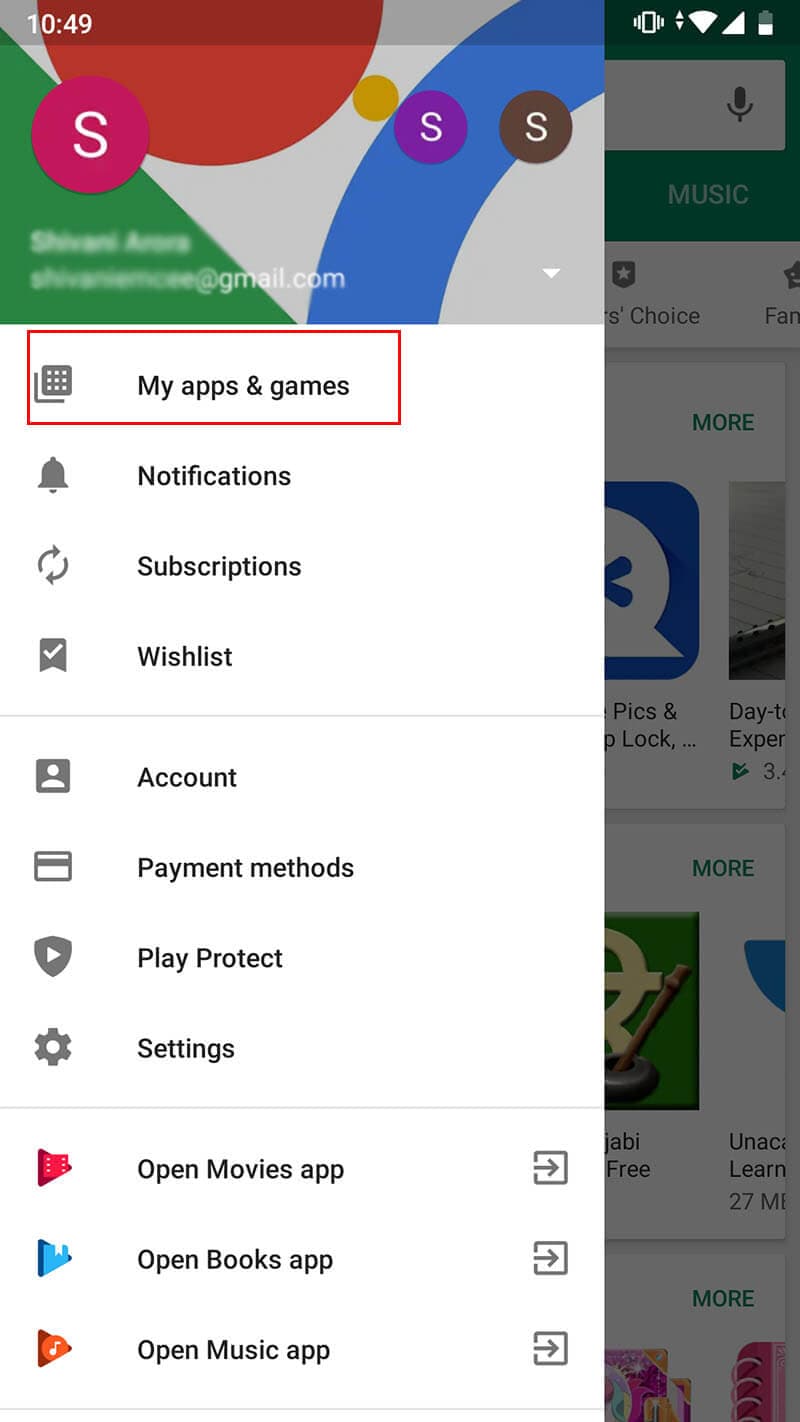Expand the account switcher arrow
The width and height of the screenshot is (800, 1422).
pos(551,273)
